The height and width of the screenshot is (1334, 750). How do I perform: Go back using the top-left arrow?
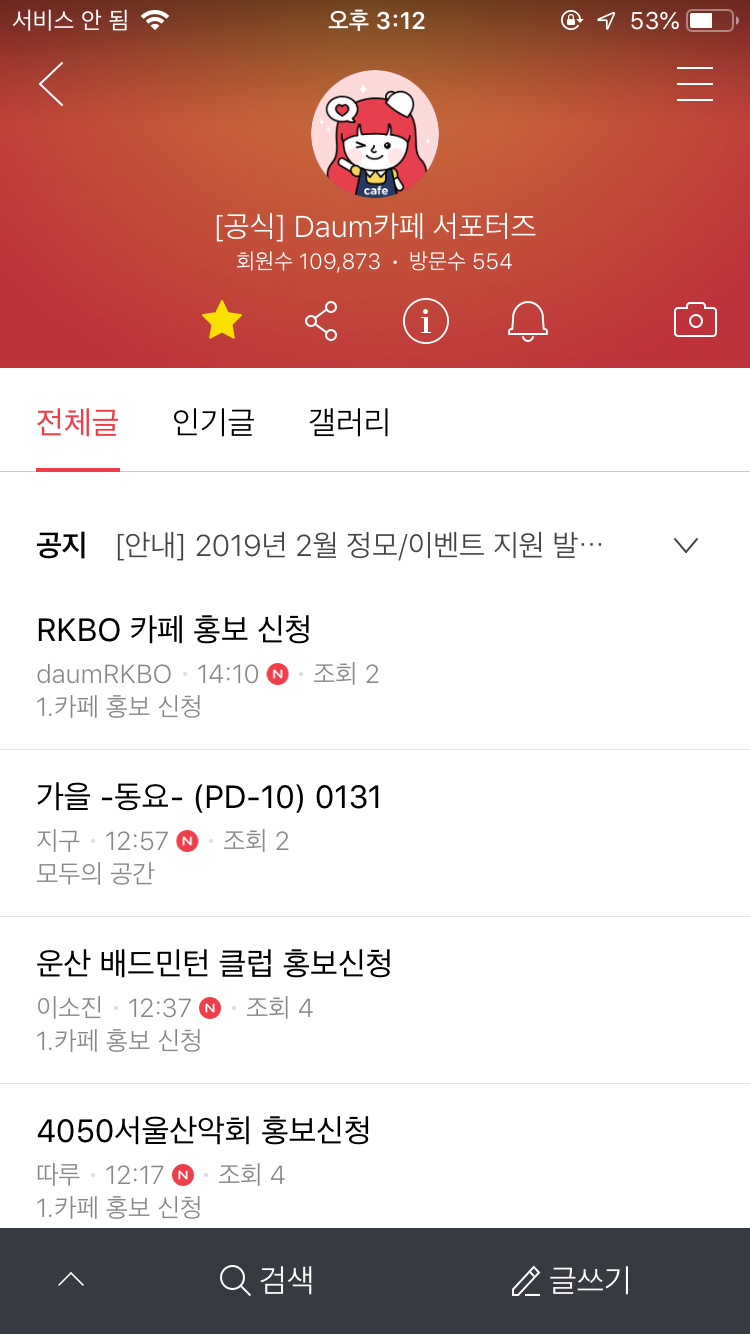[x=52, y=84]
